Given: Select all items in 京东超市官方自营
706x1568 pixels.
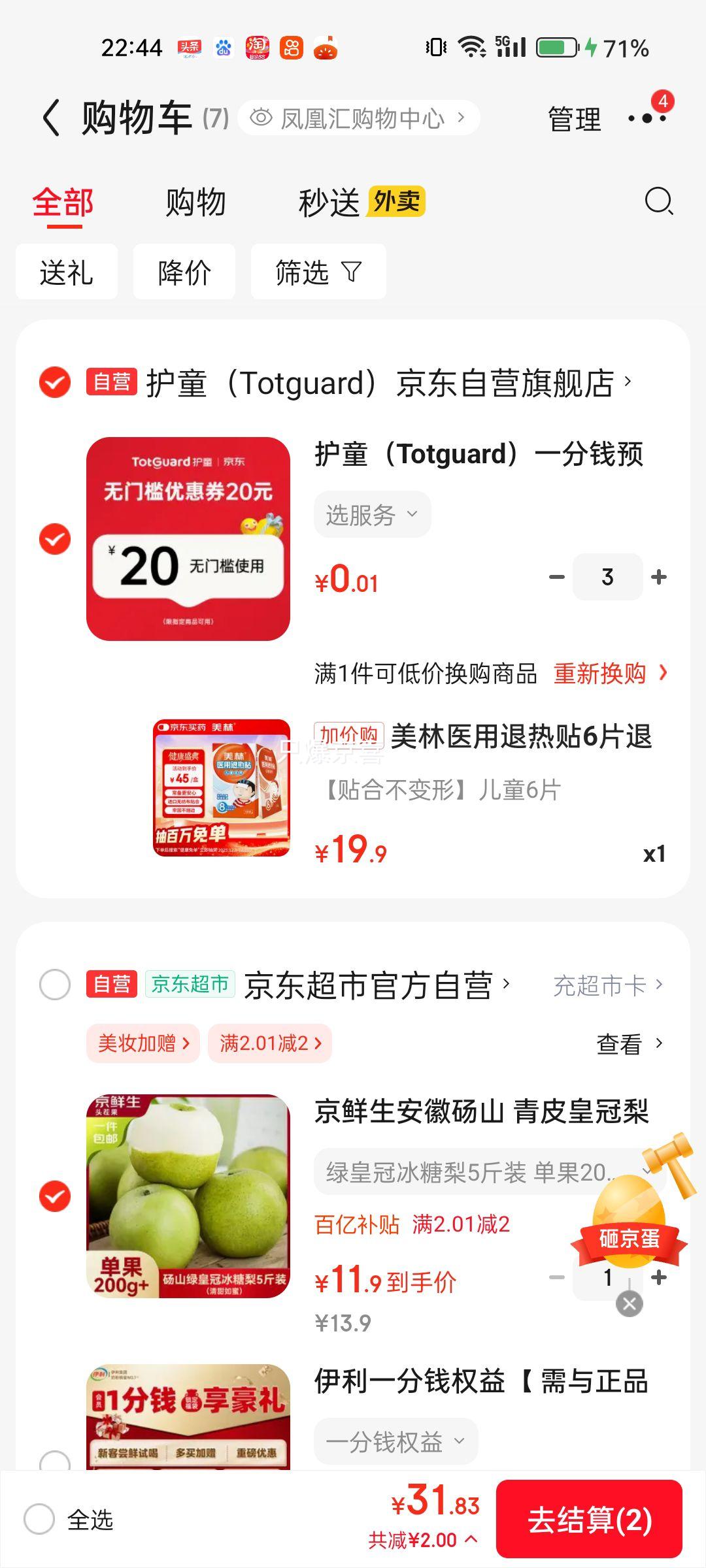Looking at the screenshot, I should click(55, 984).
